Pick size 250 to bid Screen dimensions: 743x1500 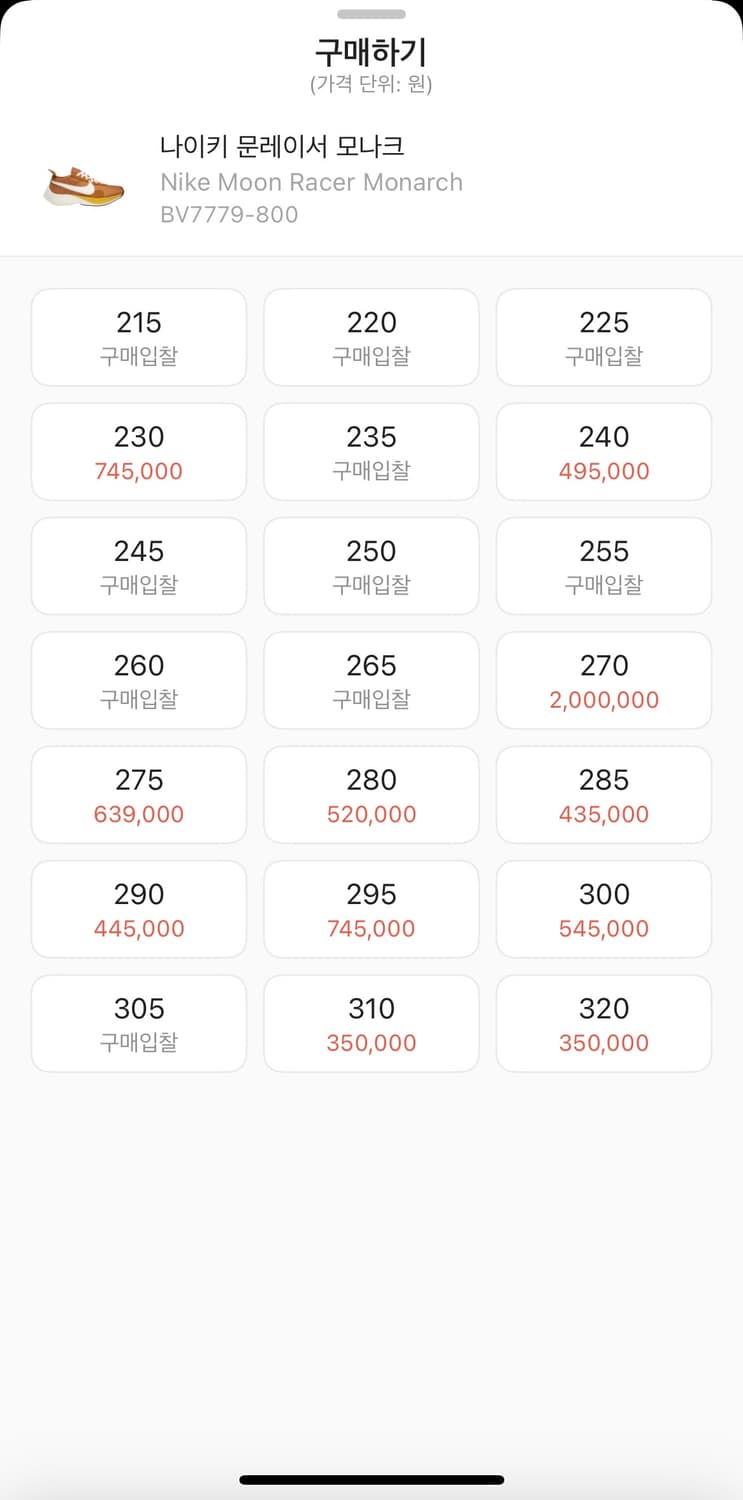pyautogui.click(x=371, y=565)
